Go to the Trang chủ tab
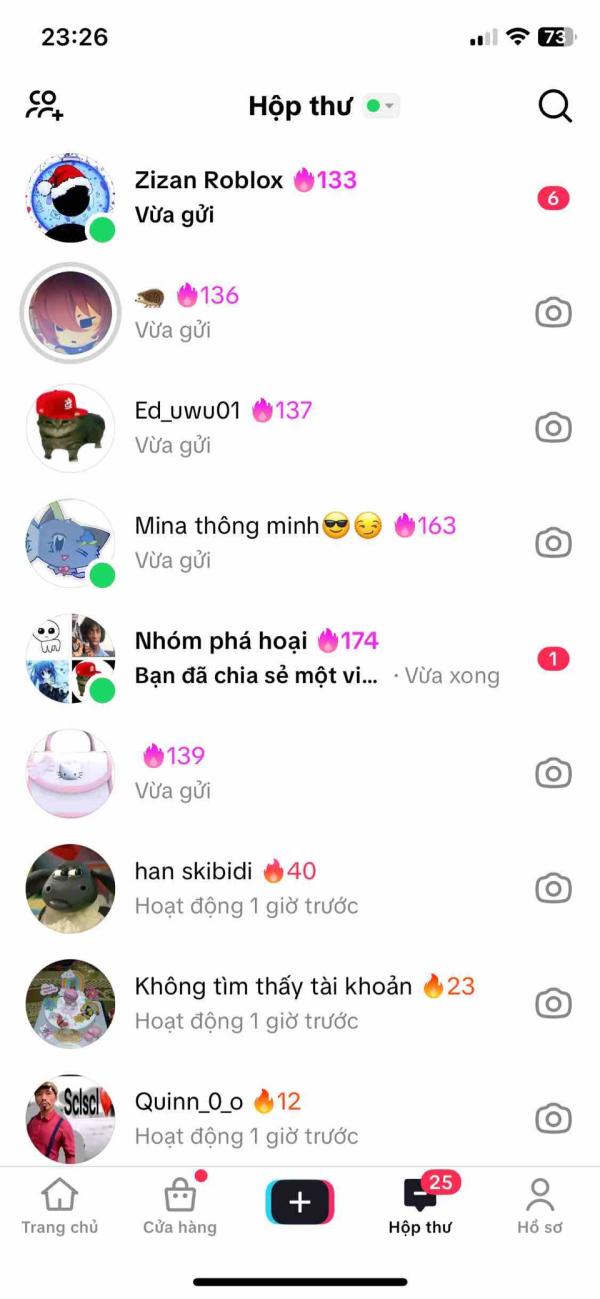The image size is (600, 1299). tap(60, 1207)
